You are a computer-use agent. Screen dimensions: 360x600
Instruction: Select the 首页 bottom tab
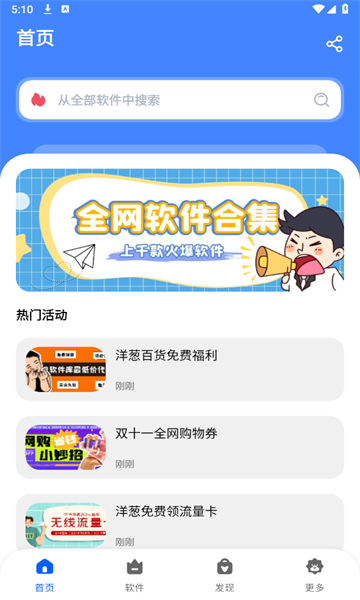(x=45, y=575)
